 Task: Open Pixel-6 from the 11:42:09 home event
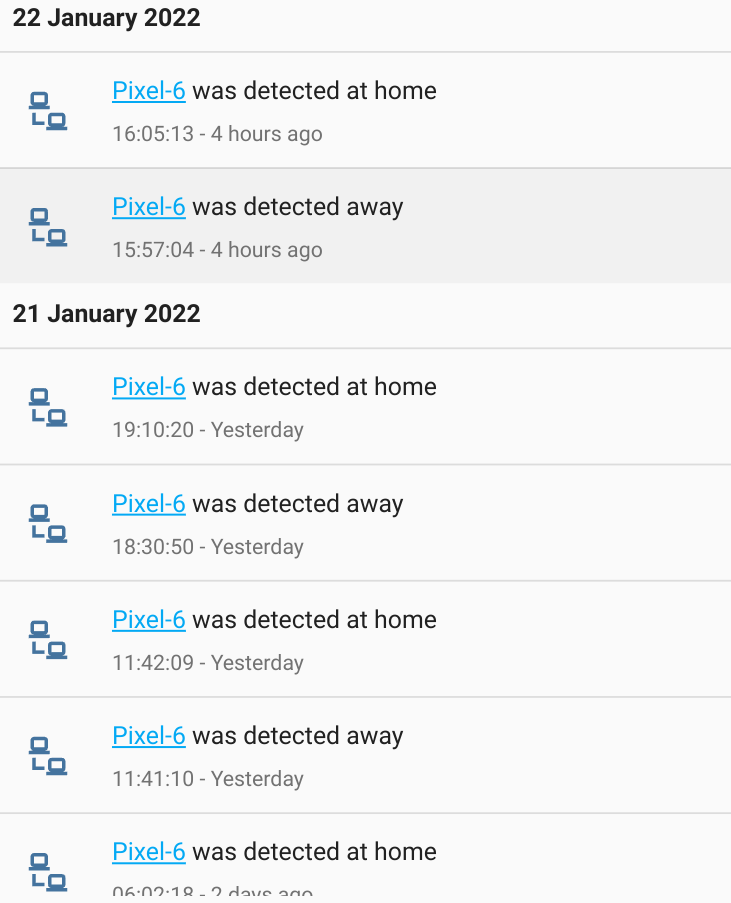click(148, 620)
